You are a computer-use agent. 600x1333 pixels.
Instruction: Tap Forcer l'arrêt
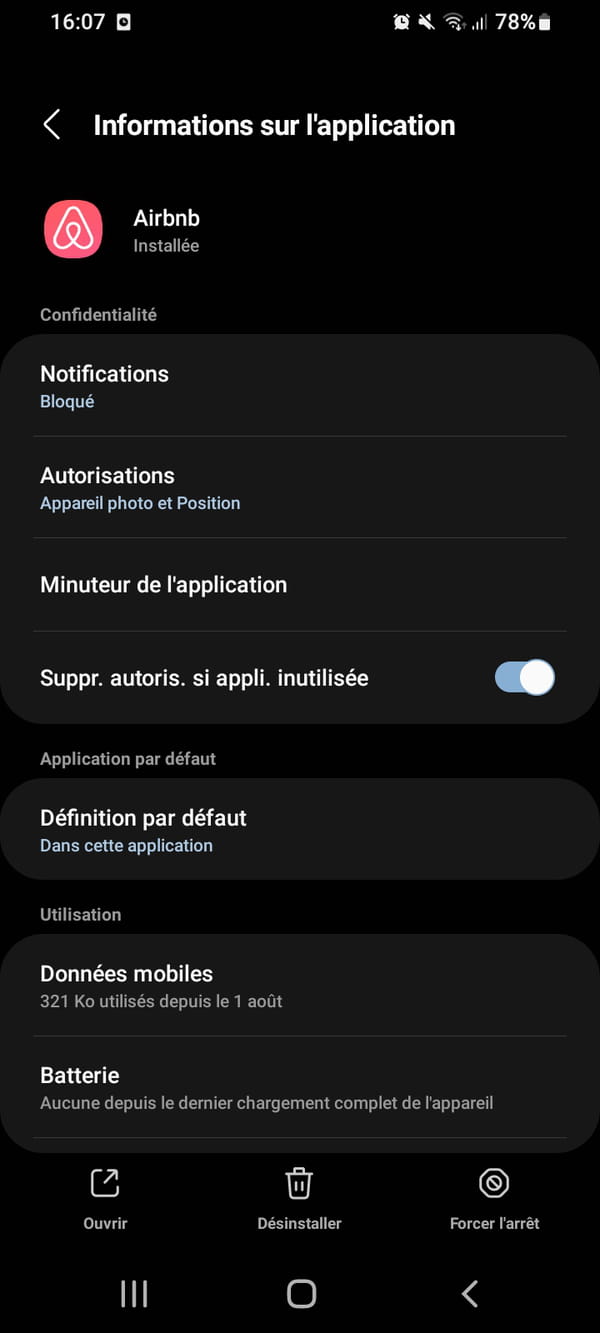[x=494, y=1198]
